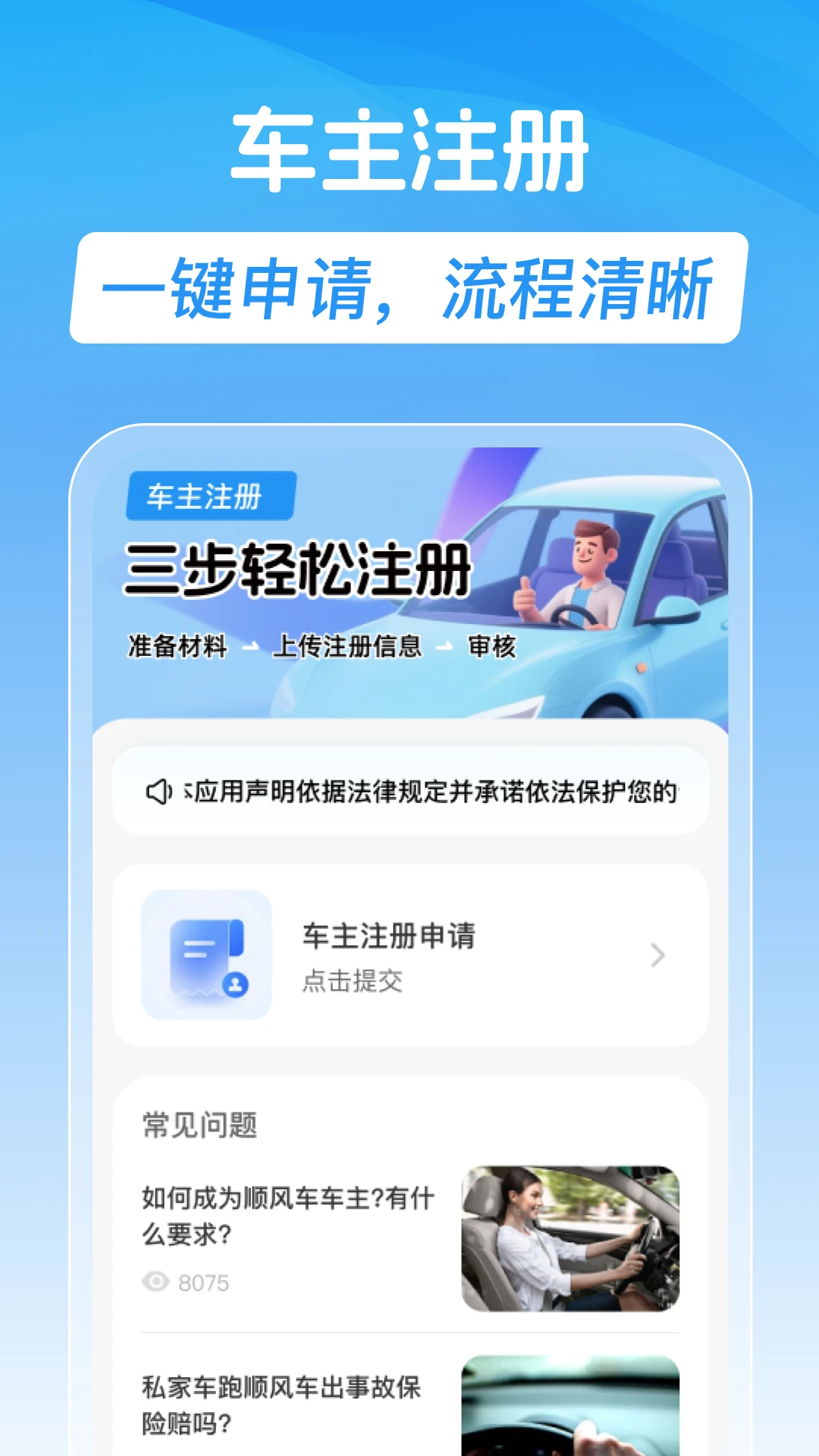
Task: Tap the arrow between 准备材料 and 上传注册信息
Action: coord(251,648)
